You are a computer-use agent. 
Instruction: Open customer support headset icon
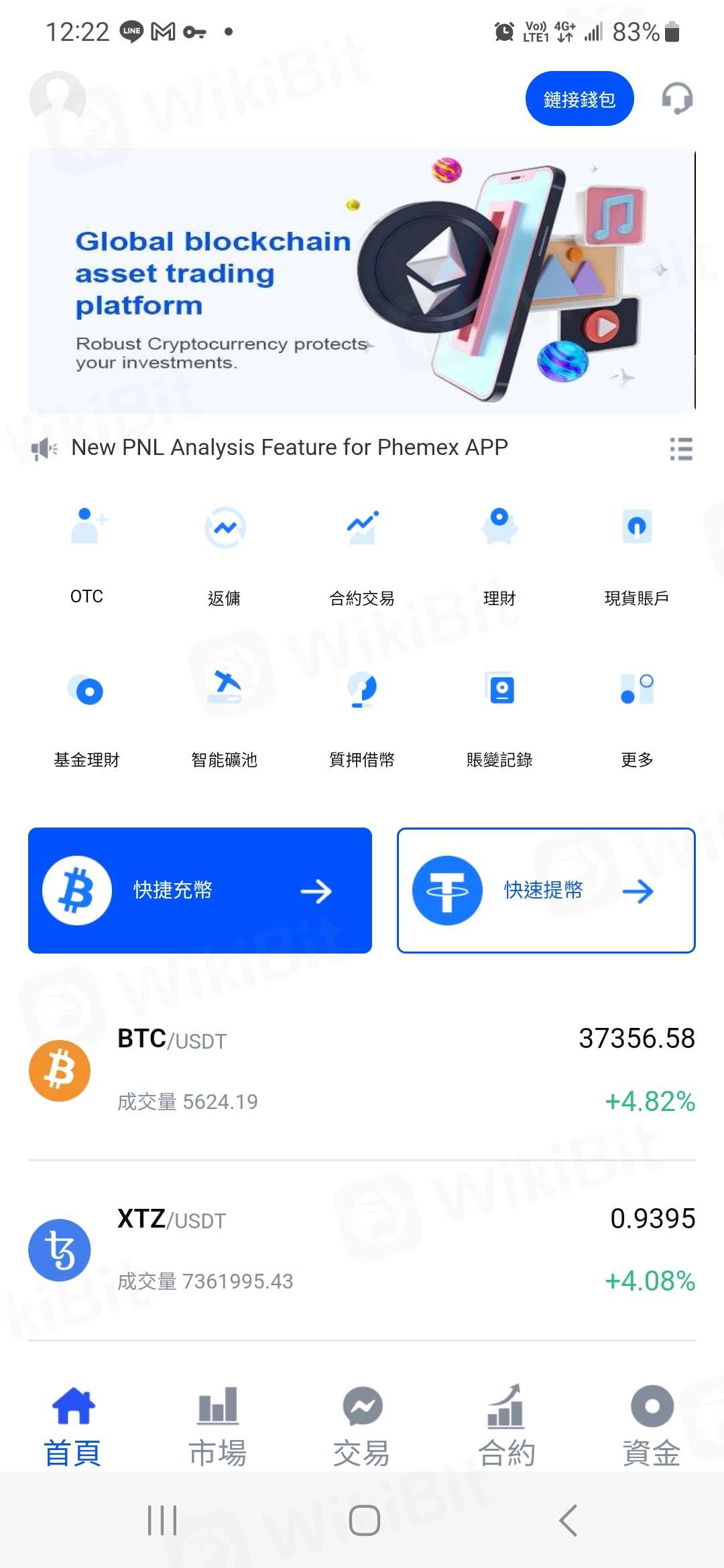[677, 99]
